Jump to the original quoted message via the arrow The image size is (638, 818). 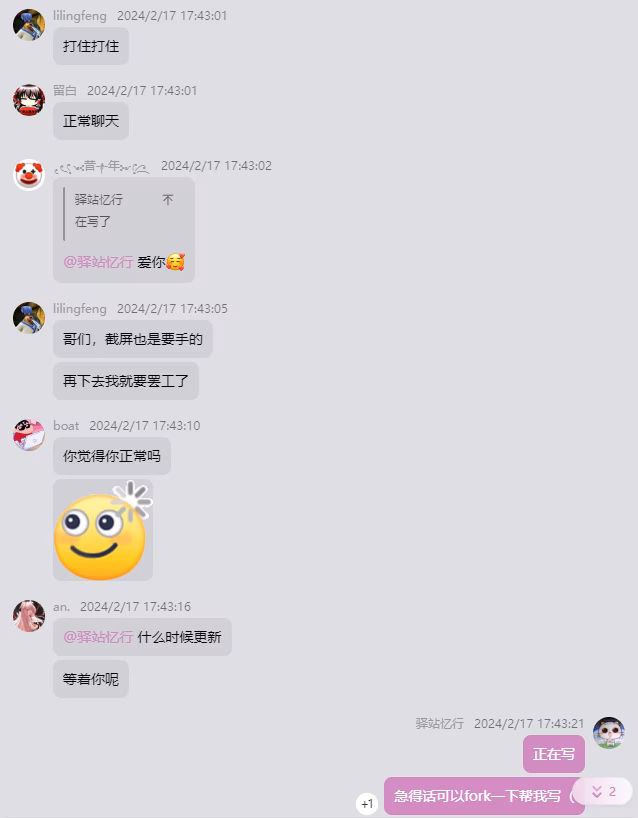click(168, 200)
